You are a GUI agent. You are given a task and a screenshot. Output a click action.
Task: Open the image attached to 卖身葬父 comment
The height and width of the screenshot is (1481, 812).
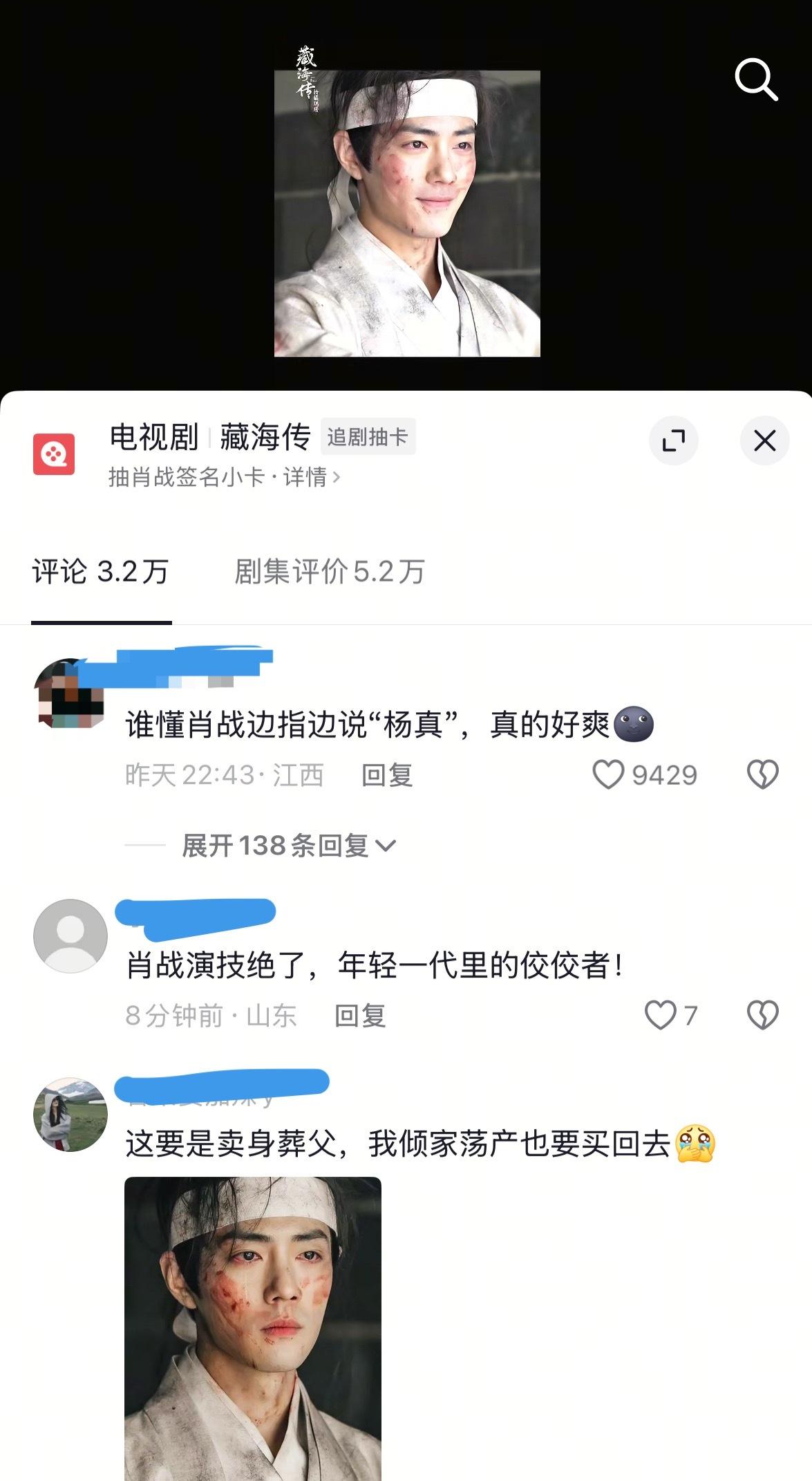(253, 1328)
